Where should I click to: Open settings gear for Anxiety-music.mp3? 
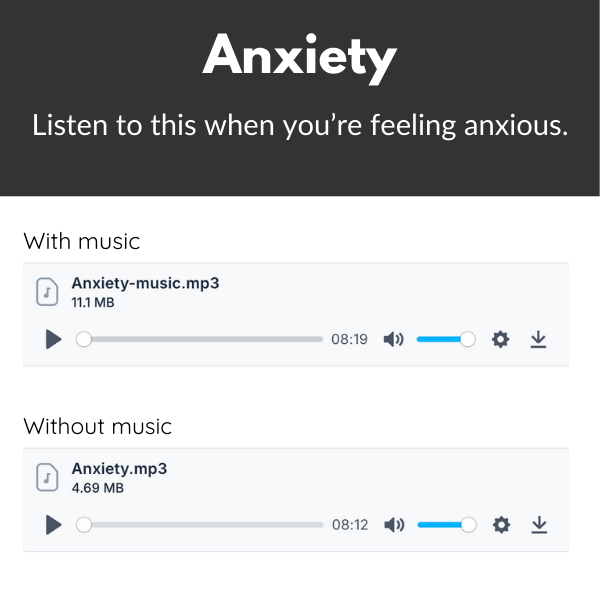[501, 340]
